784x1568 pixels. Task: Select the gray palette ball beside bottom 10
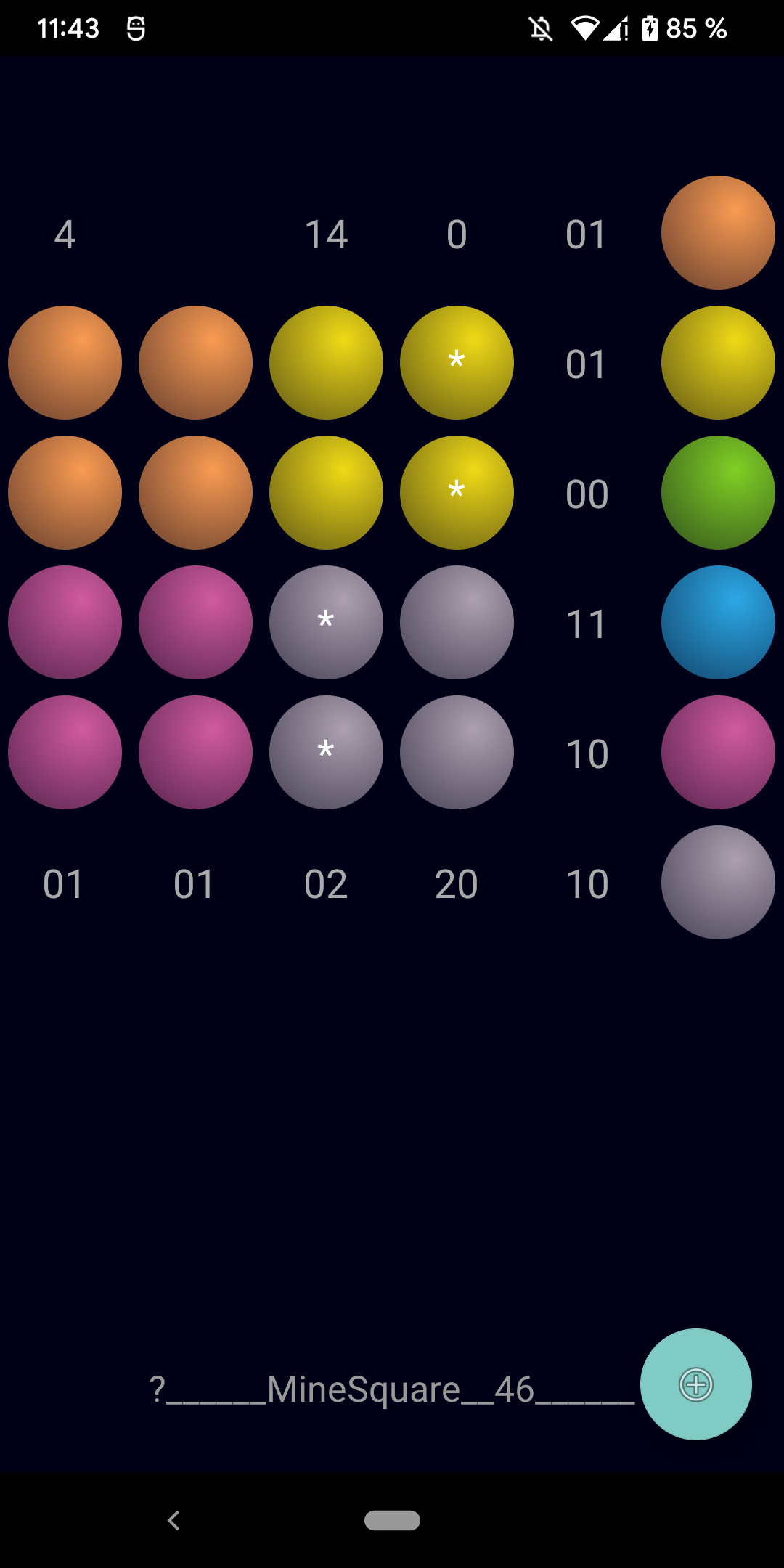(718, 882)
